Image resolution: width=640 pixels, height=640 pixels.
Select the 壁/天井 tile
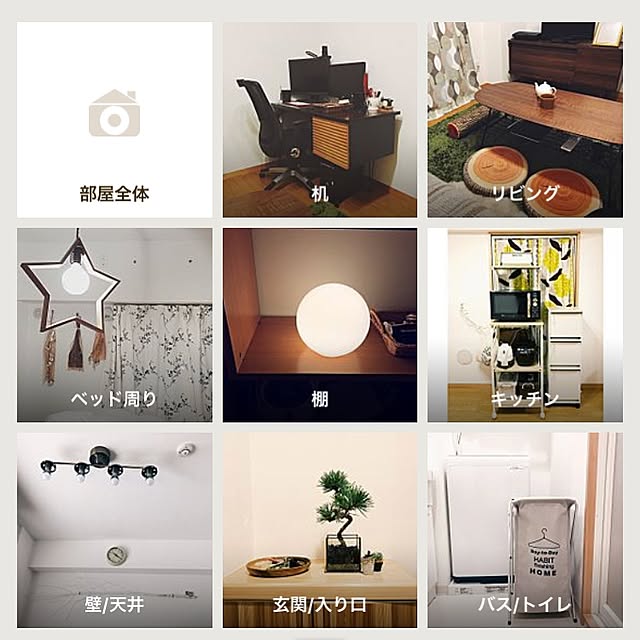[114, 530]
